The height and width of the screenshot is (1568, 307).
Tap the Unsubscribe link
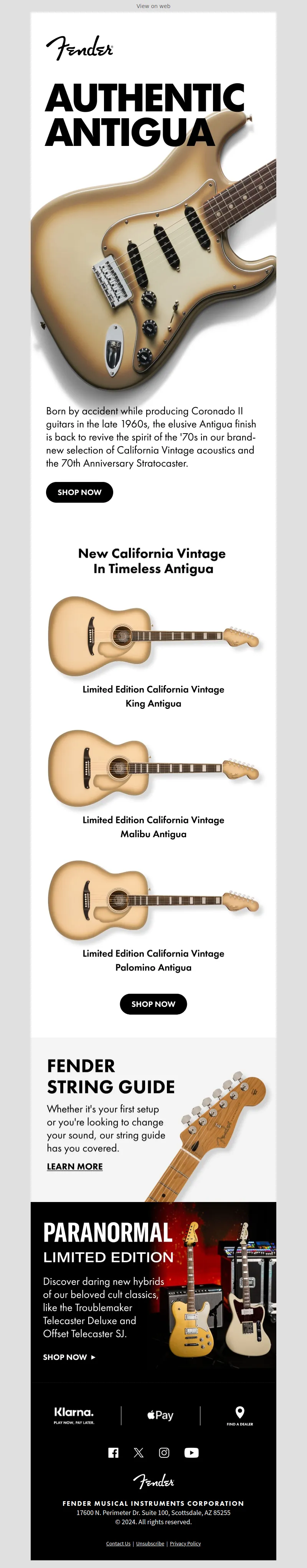coord(150,1544)
